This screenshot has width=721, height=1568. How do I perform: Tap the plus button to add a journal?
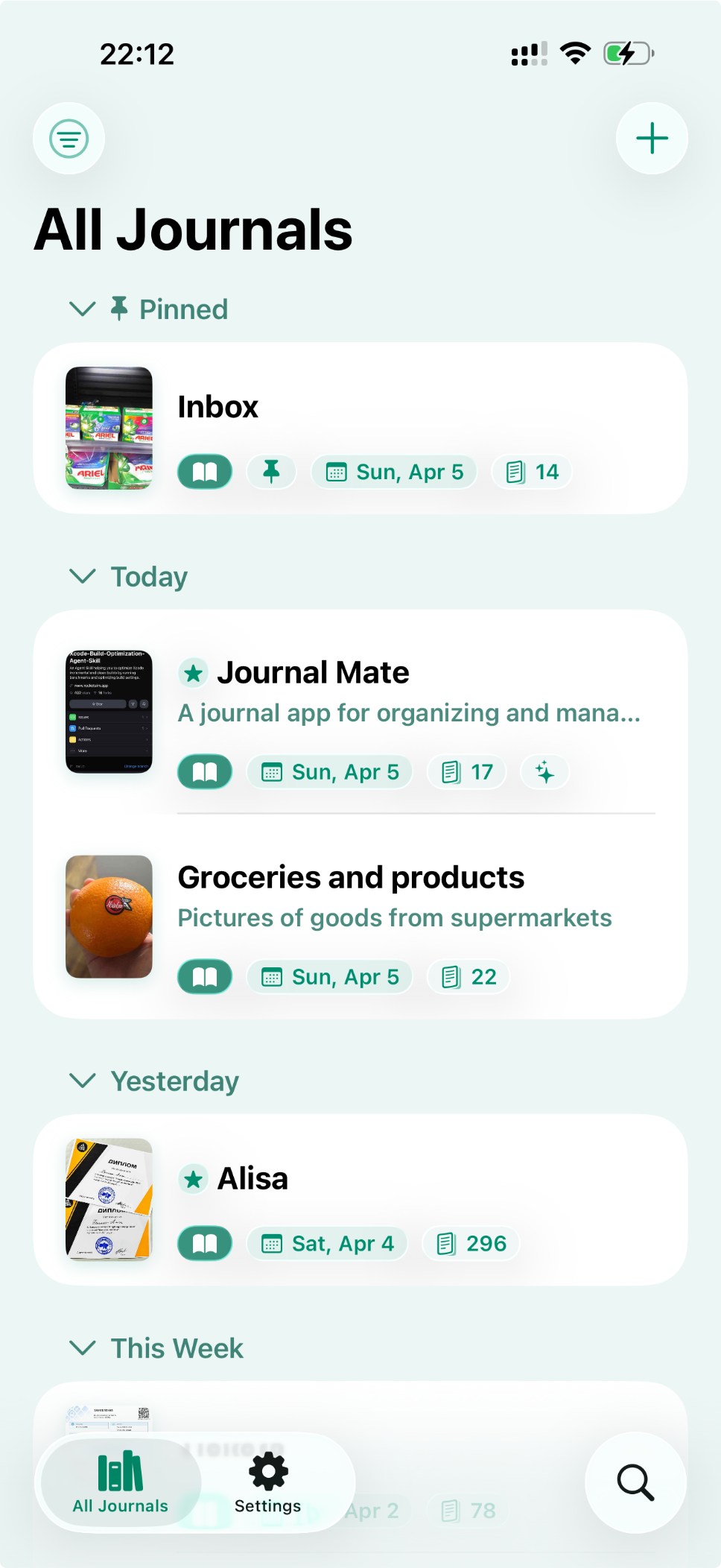651,138
